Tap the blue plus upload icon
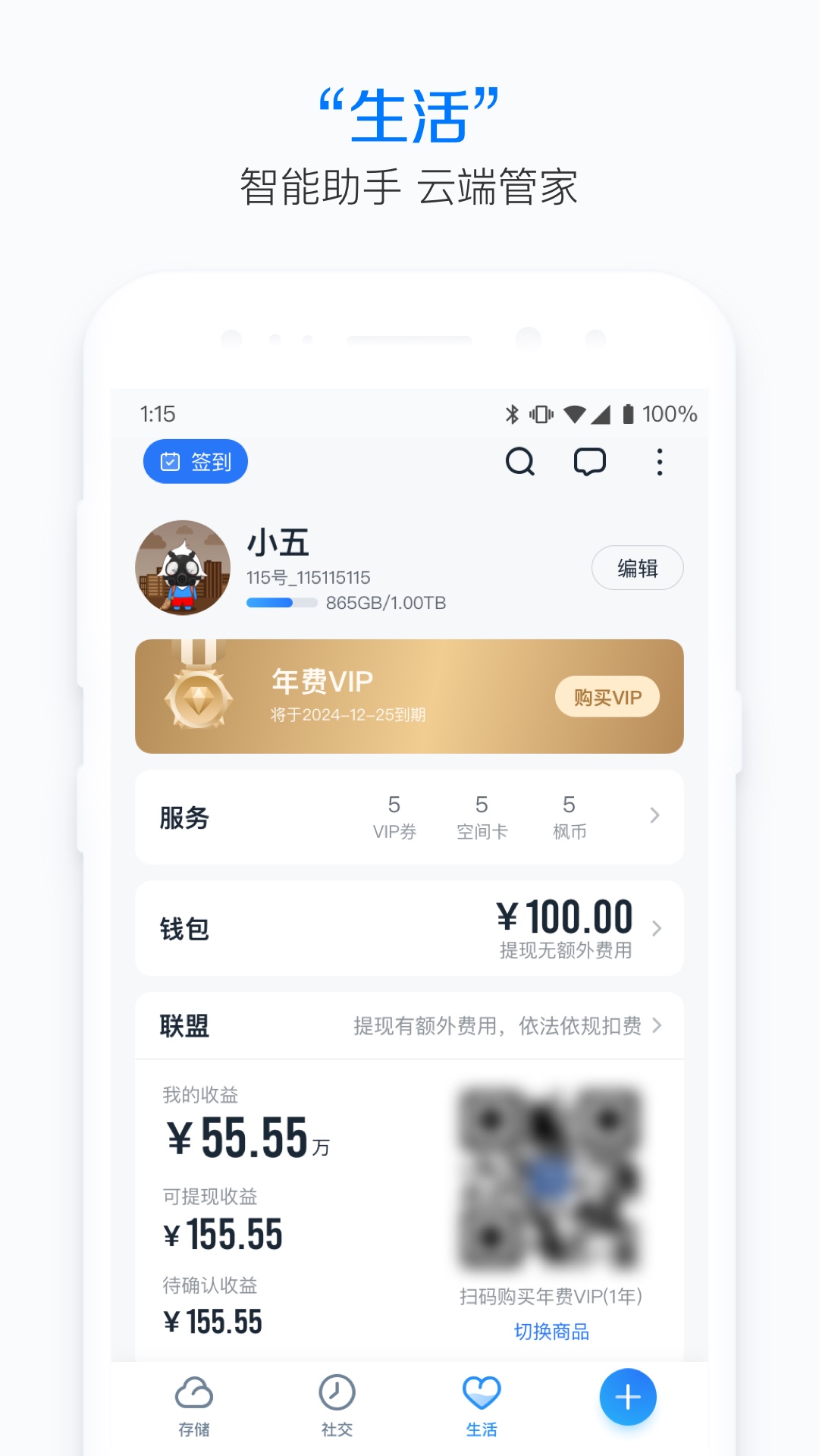This screenshot has height=1456, width=819. pos(627,1398)
